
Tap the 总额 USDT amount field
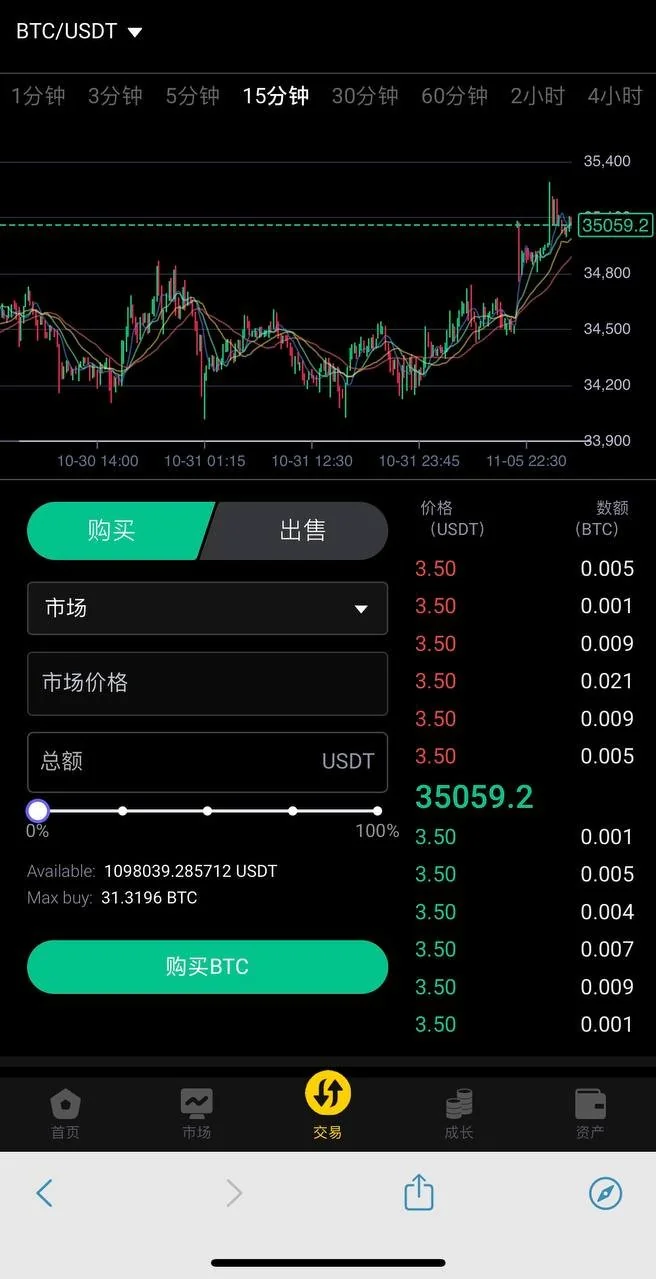pyautogui.click(x=207, y=761)
